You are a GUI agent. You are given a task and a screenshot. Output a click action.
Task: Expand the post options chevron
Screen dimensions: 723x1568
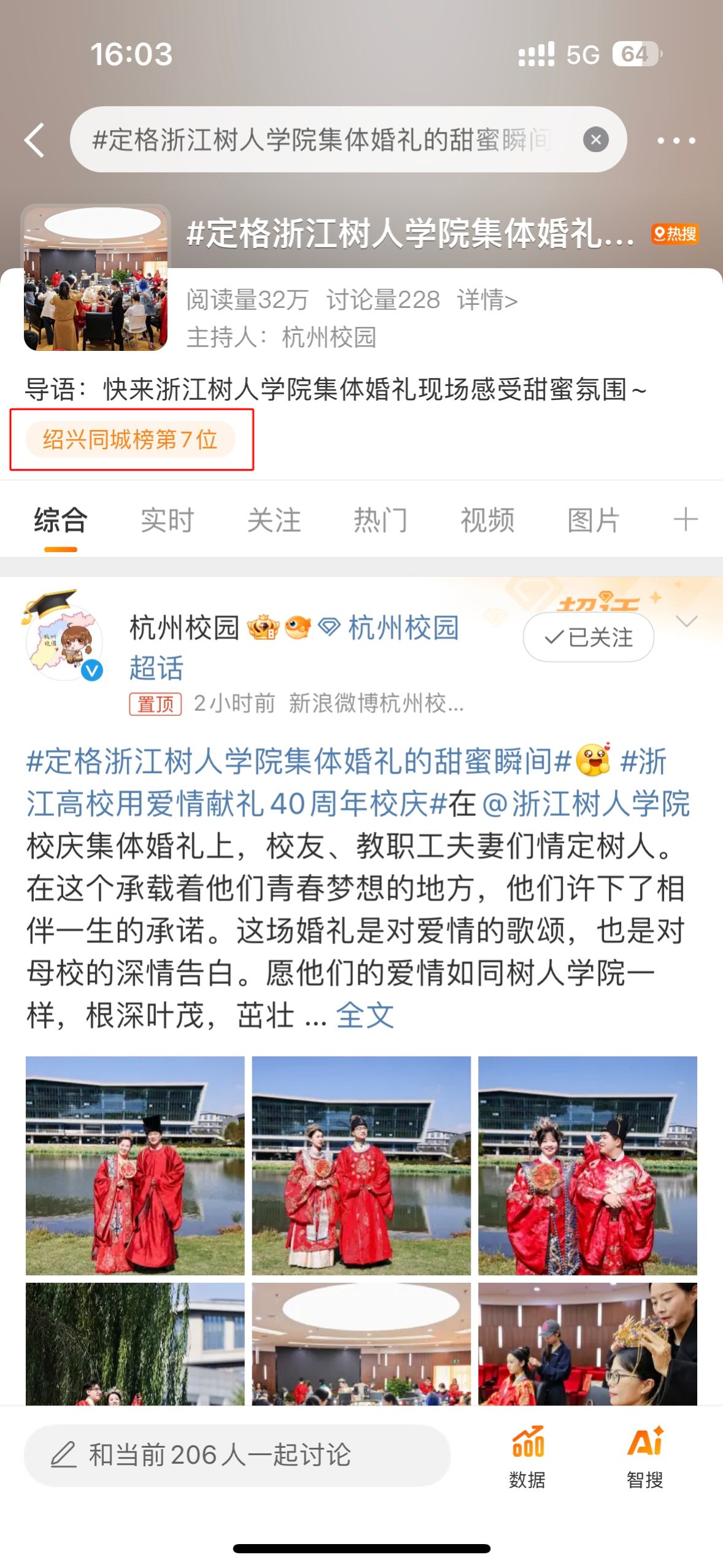686,621
